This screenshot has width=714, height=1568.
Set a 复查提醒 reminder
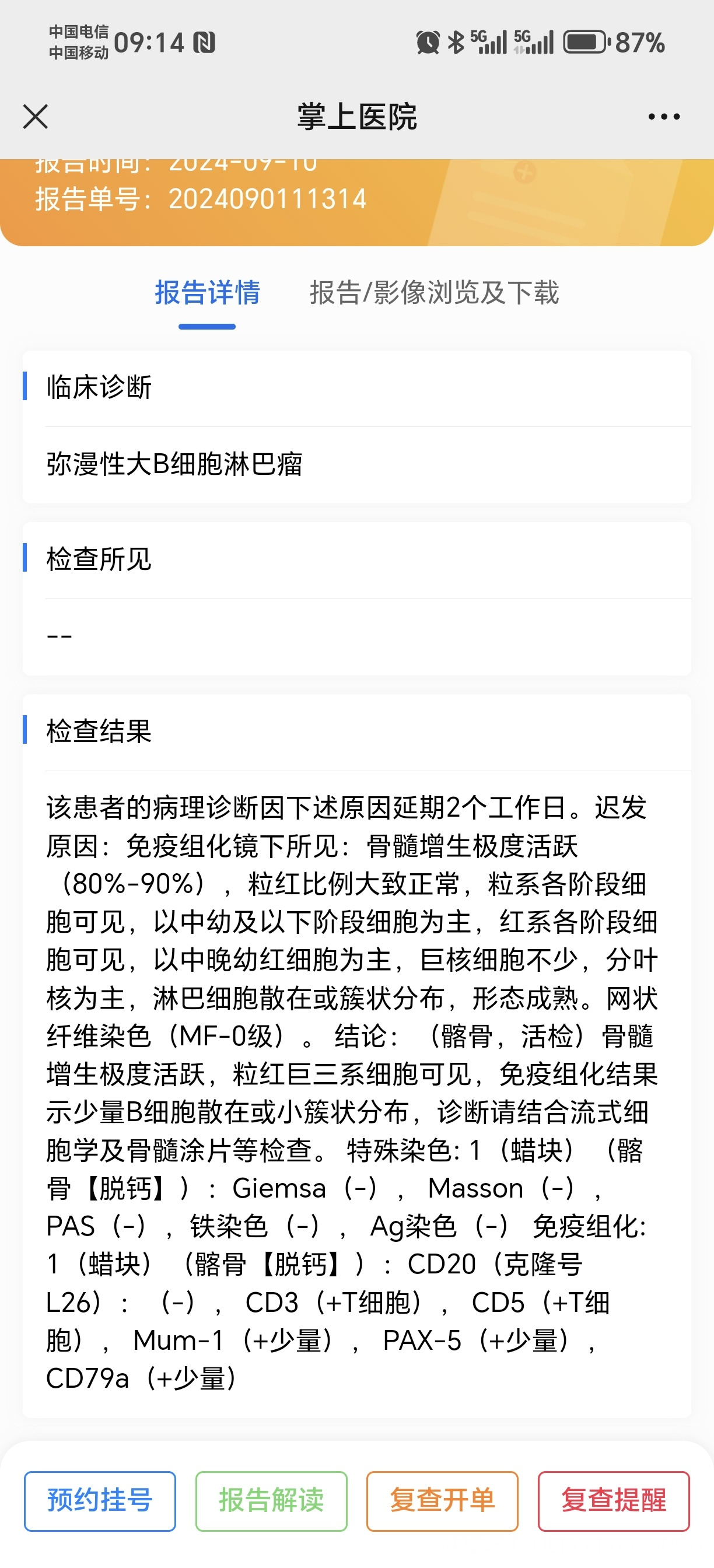613,1500
